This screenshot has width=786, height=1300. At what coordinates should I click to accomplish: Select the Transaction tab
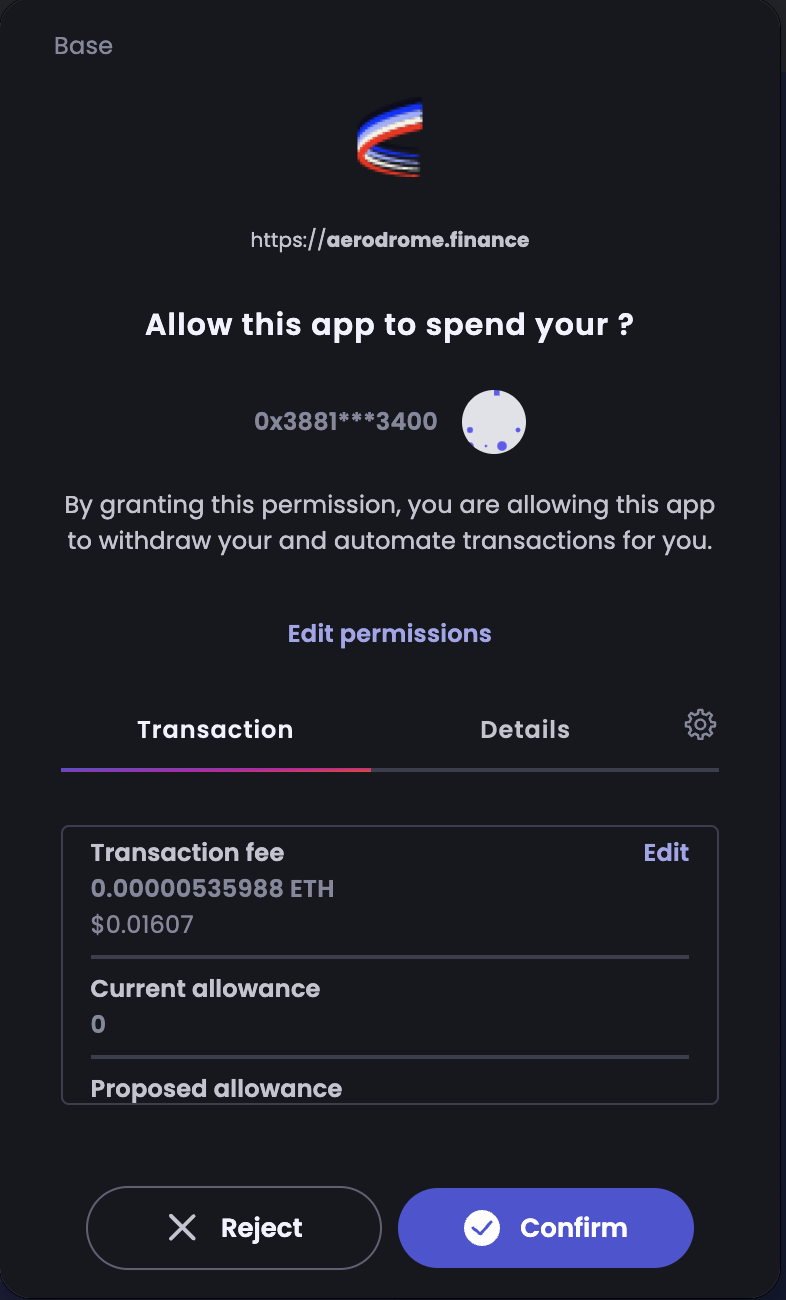[216, 730]
